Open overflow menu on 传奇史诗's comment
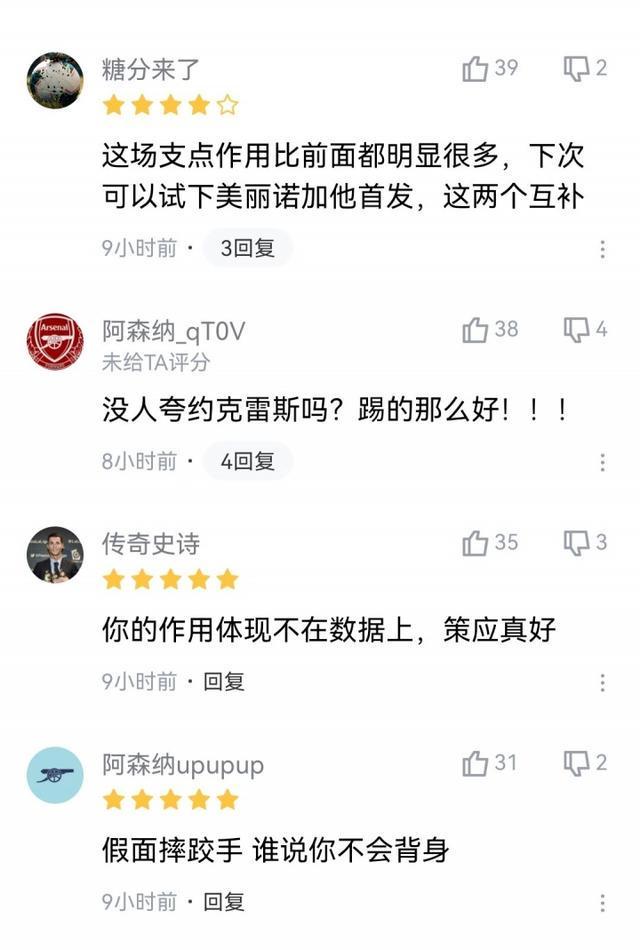 [602, 683]
